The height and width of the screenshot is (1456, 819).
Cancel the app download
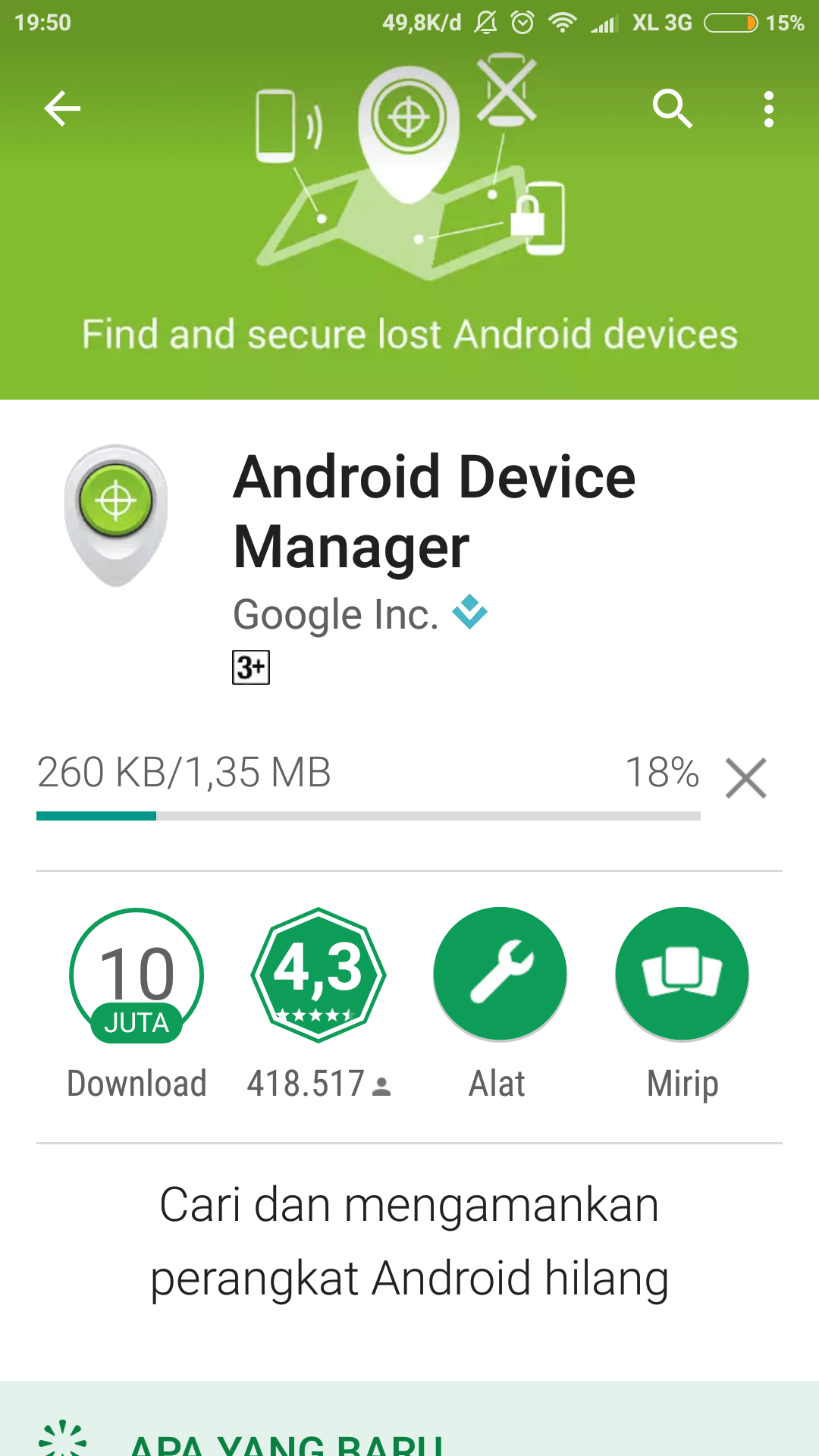pyautogui.click(x=746, y=778)
